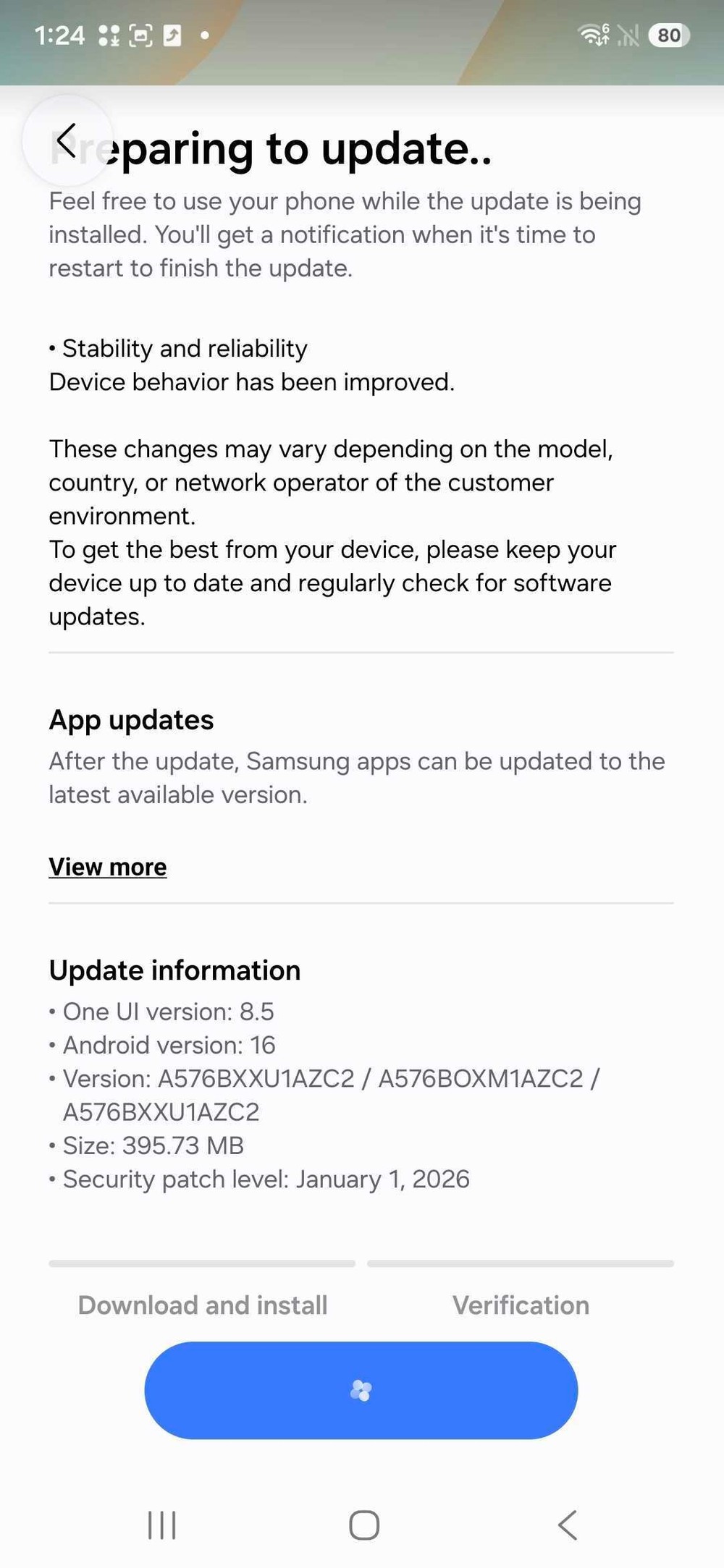Viewport: 724px width, 1568px height.
Task: Tap the blue loading button
Action: point(361,1390)
